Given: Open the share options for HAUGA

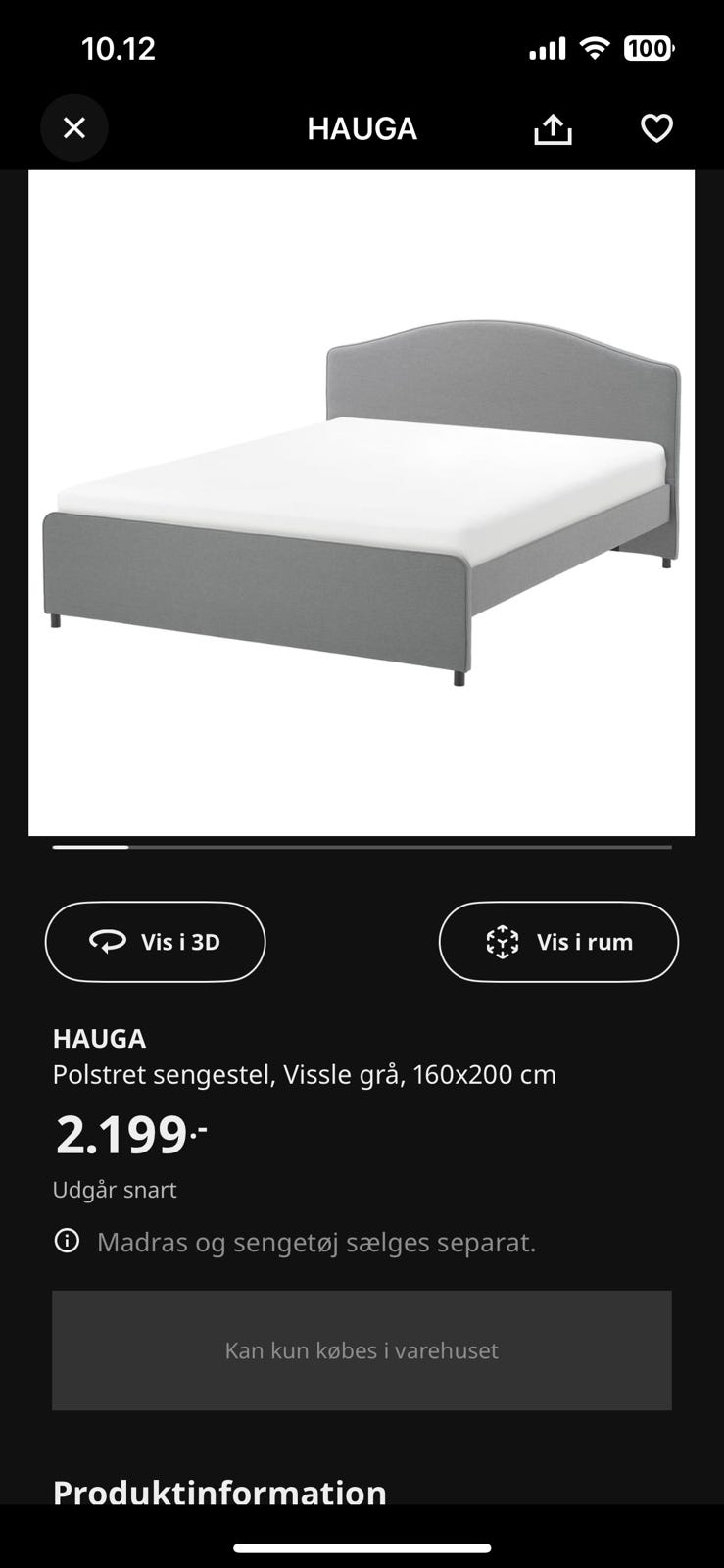Looking at the screenshot, I should [x=554, y=127].
